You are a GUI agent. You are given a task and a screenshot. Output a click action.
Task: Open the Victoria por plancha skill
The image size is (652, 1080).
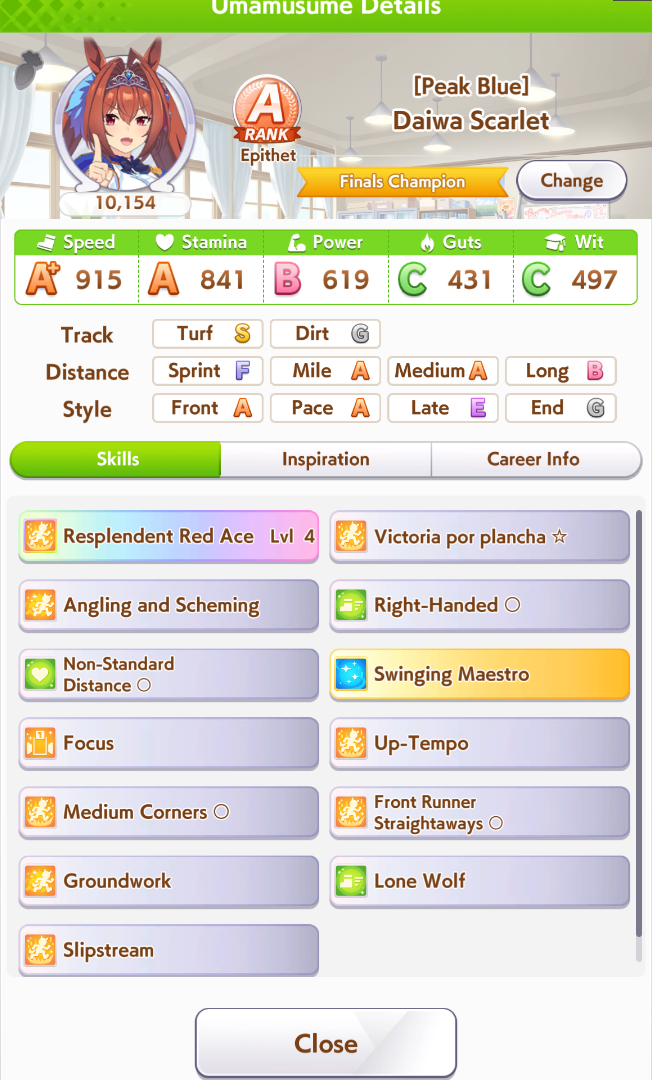479,537
